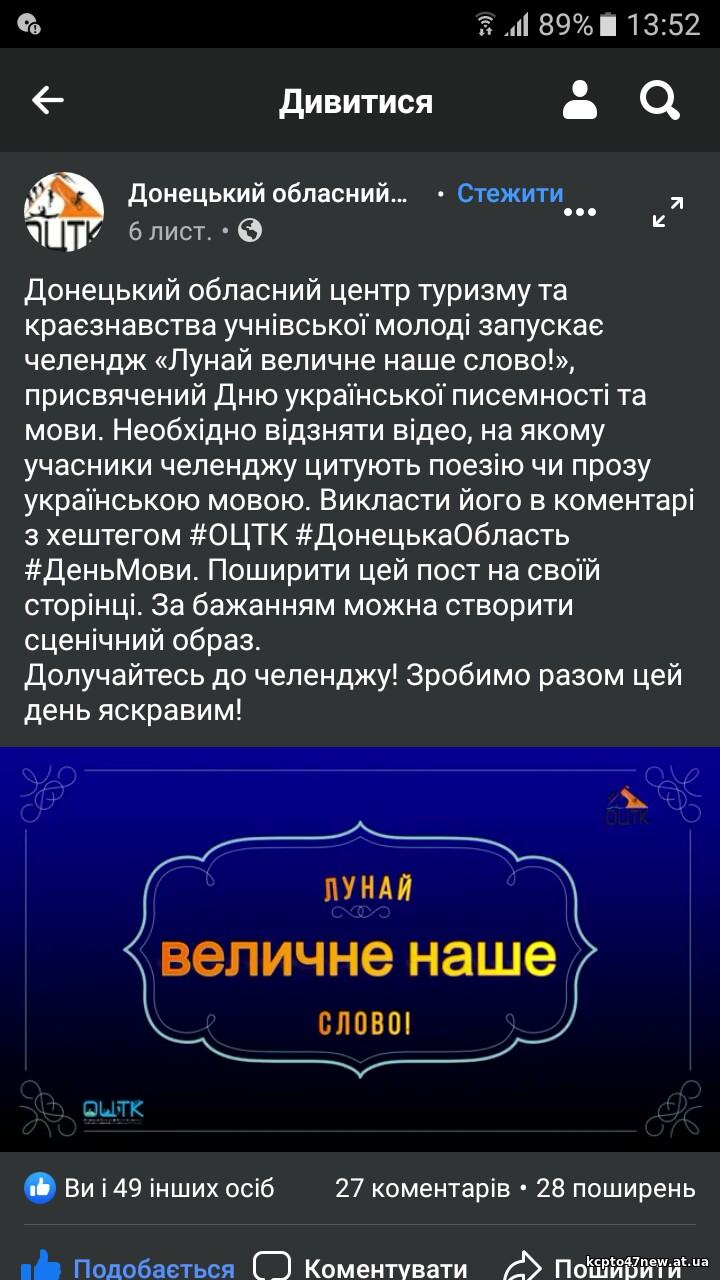Open search with the magnifier icon
The height and width of the screenshot is (1280, 720).
click(x=660, y=100)
